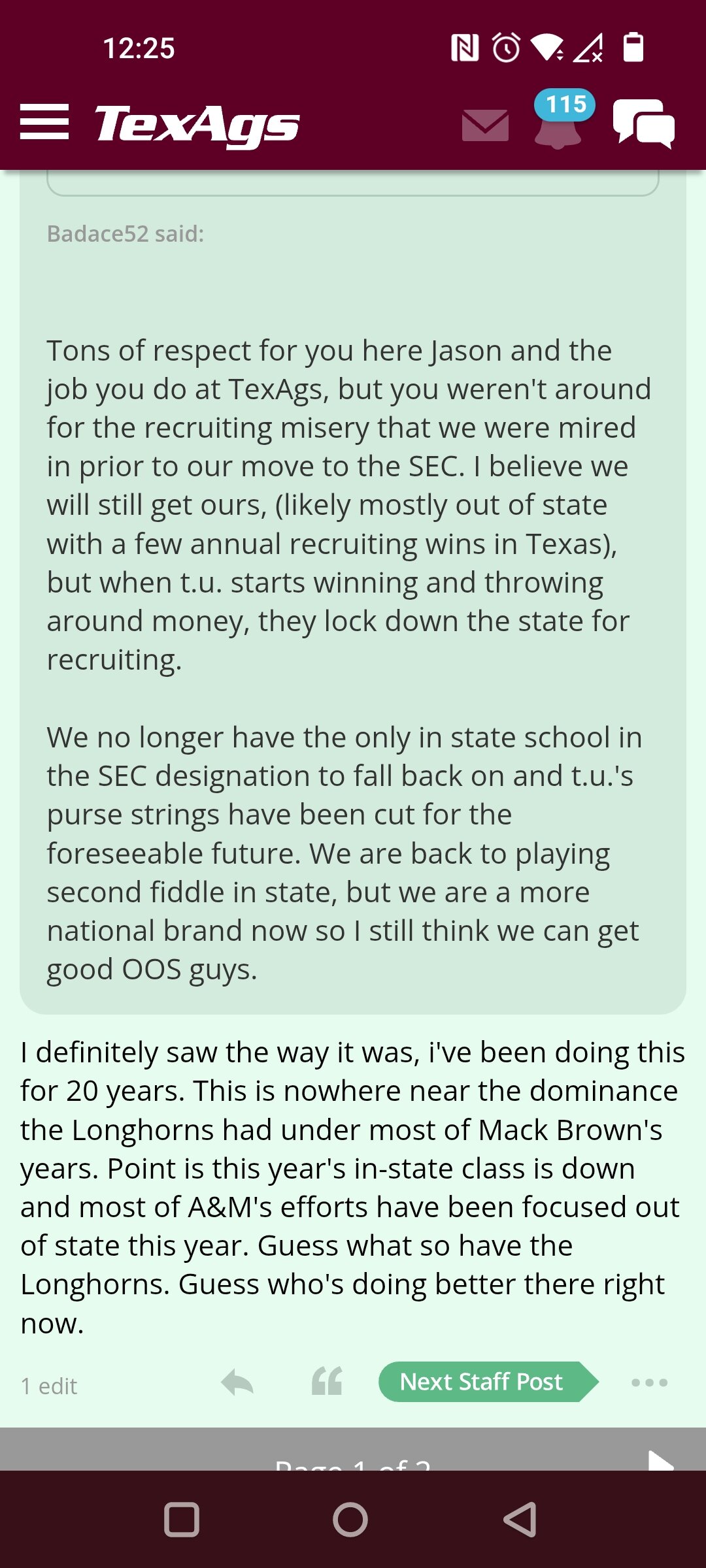Go to the TexAgs home logo
The height and width of the screenshot is (1568, 706).
[197, 124]
